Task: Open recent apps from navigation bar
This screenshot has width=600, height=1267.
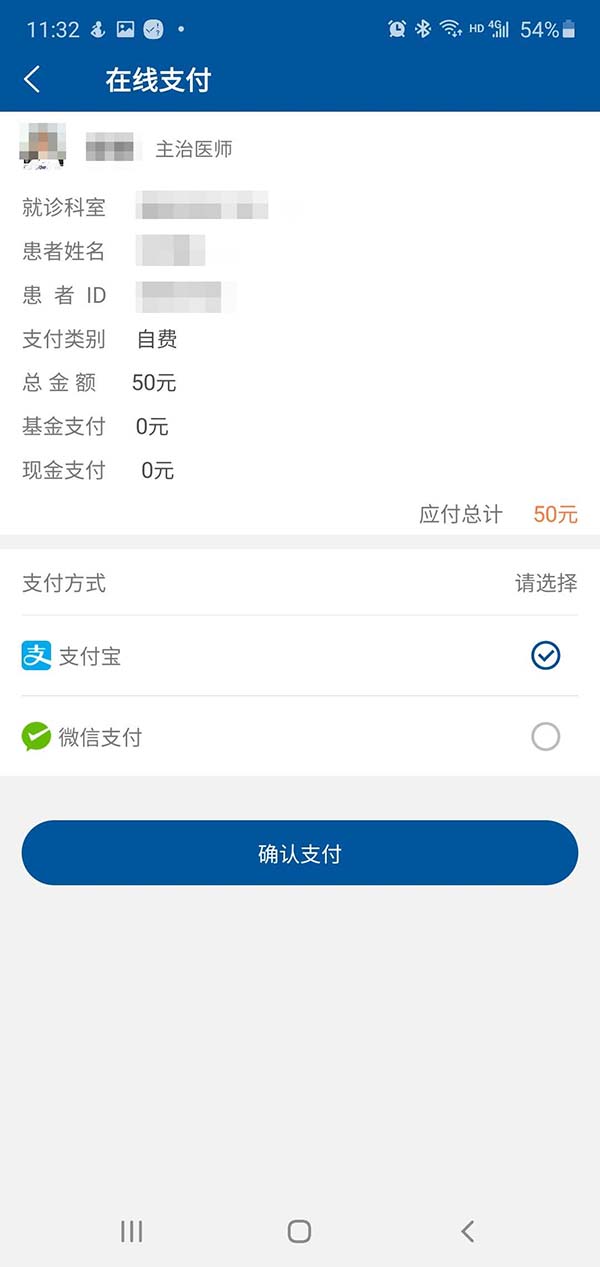Action: pos(131,1231)
